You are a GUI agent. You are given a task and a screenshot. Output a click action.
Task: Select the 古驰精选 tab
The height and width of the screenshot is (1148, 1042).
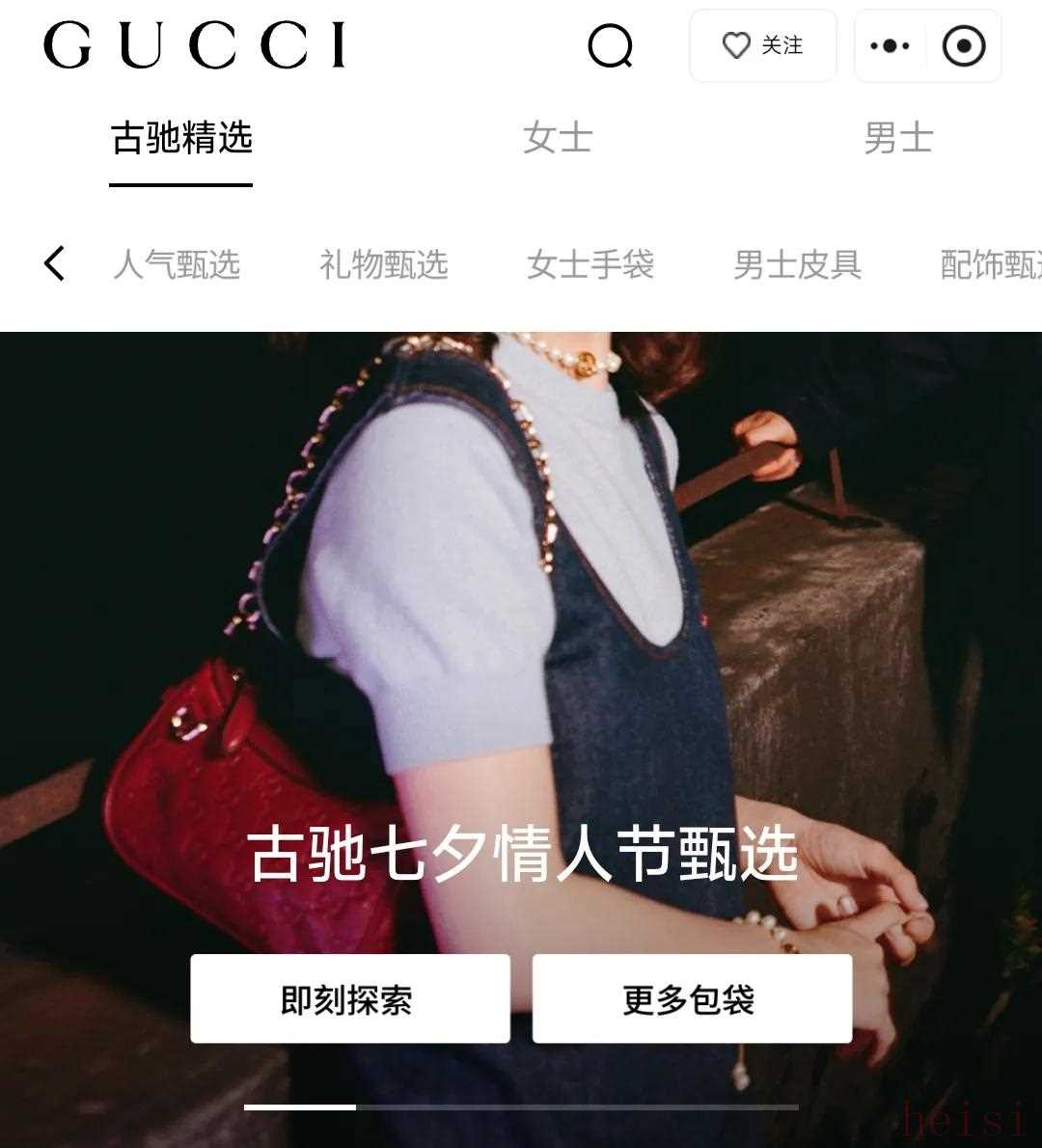pos(181,138)
